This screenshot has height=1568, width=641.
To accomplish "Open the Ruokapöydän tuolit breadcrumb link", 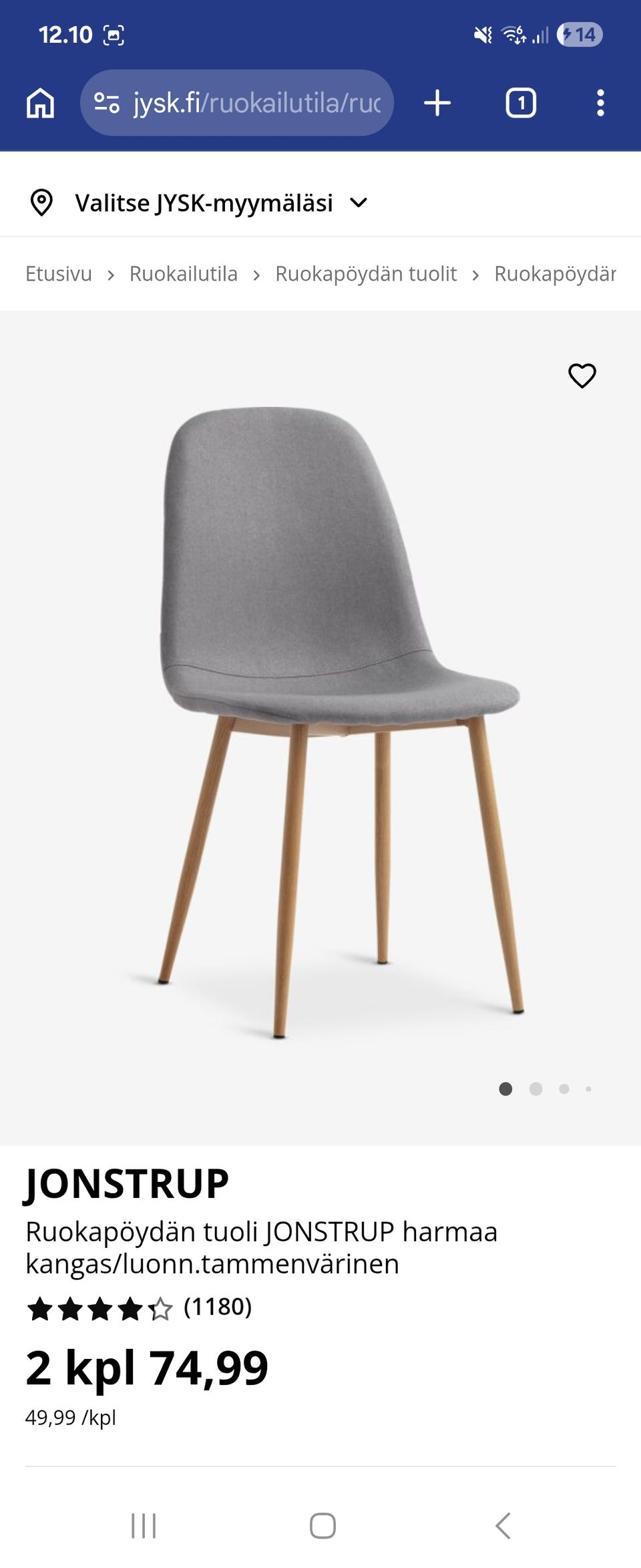I will (366, 274).
